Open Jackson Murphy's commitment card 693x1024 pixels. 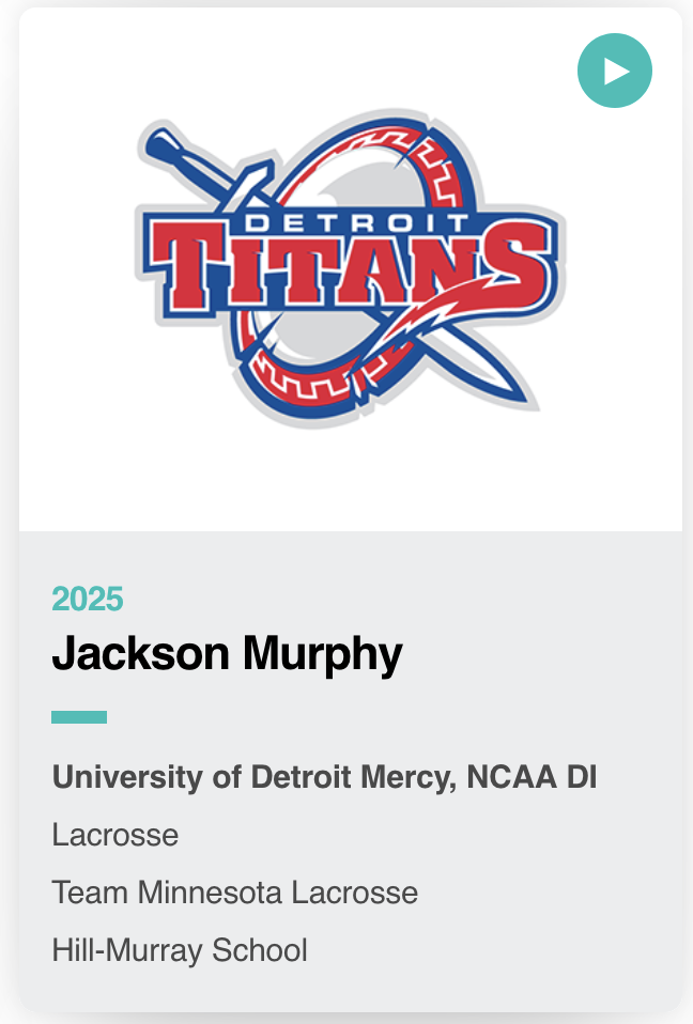point(227,655)
